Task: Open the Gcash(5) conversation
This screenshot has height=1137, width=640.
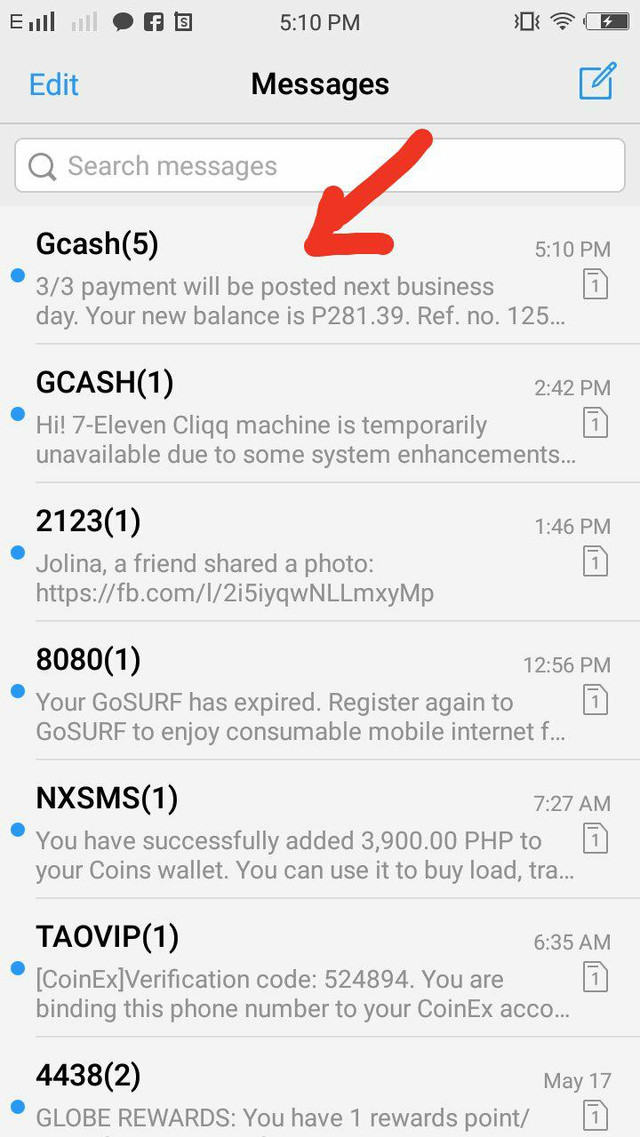Action: point(320,275)
